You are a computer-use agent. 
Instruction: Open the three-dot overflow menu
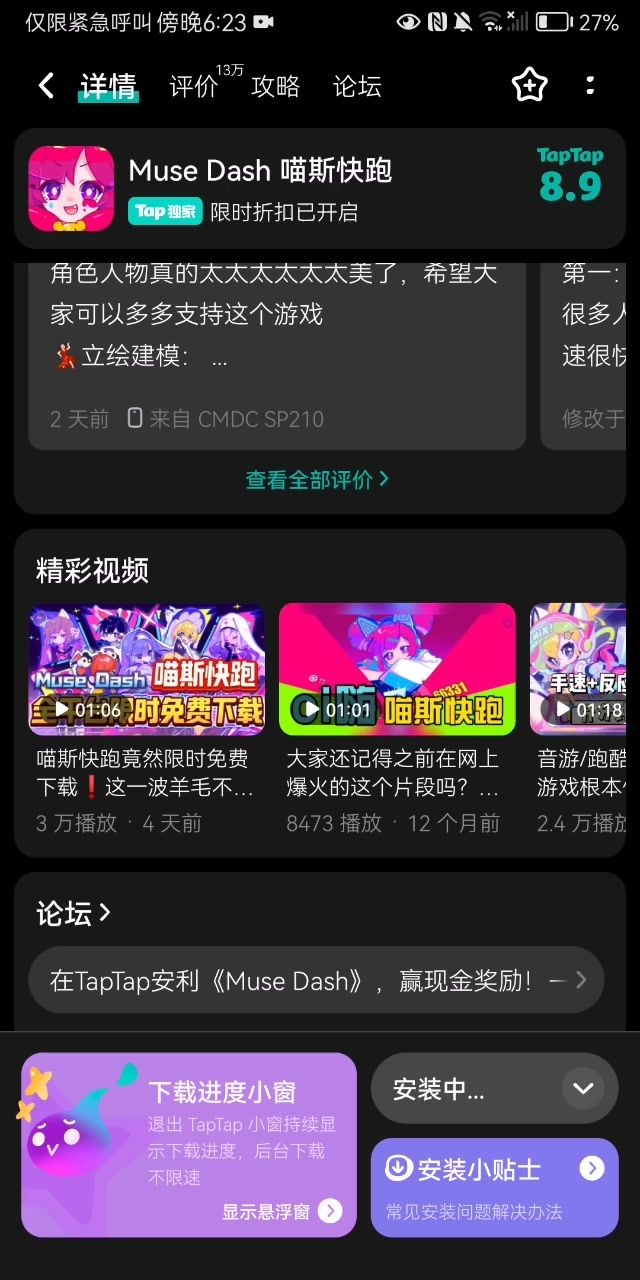(590, 86)
